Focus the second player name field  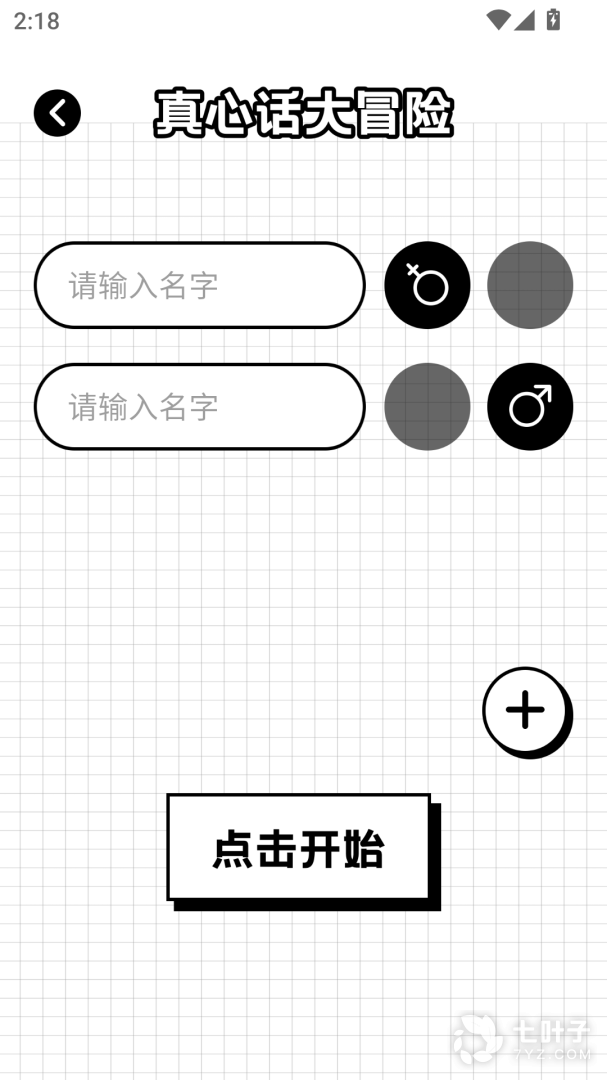point(200,407)
